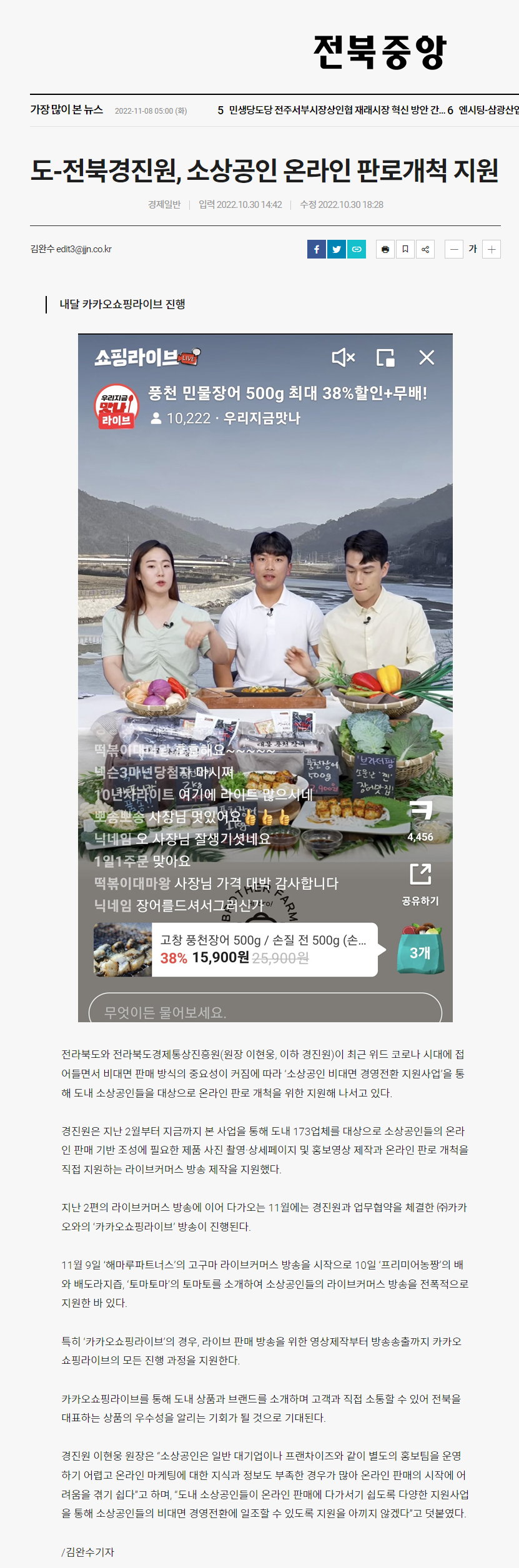The image size is (519, 1568).
Task: Open the 엔시팅-삼광산업 headline in the ticker
Action: point(488,111)
